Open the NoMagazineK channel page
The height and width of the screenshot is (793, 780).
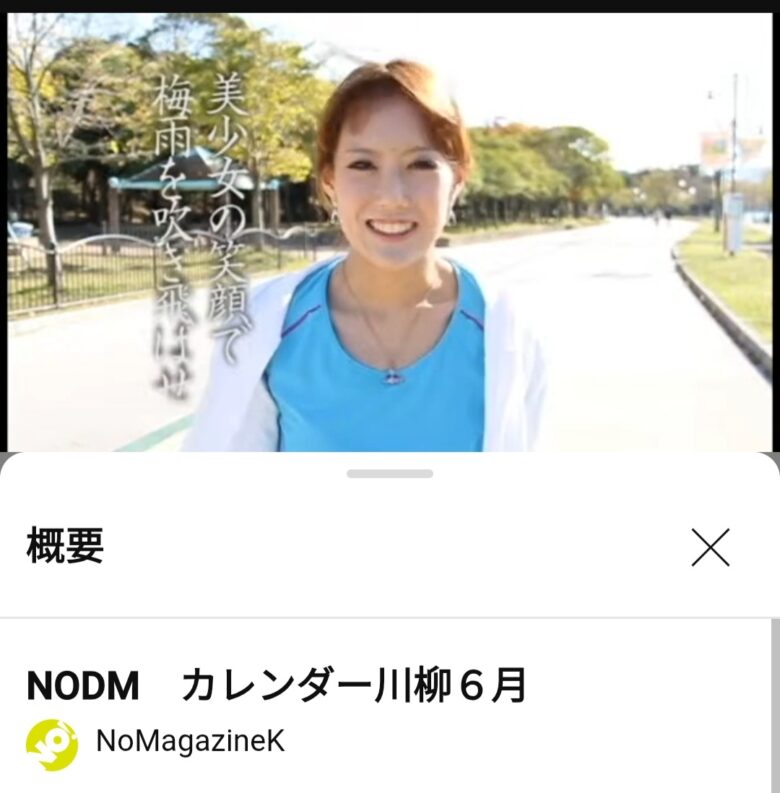point(190,741)
